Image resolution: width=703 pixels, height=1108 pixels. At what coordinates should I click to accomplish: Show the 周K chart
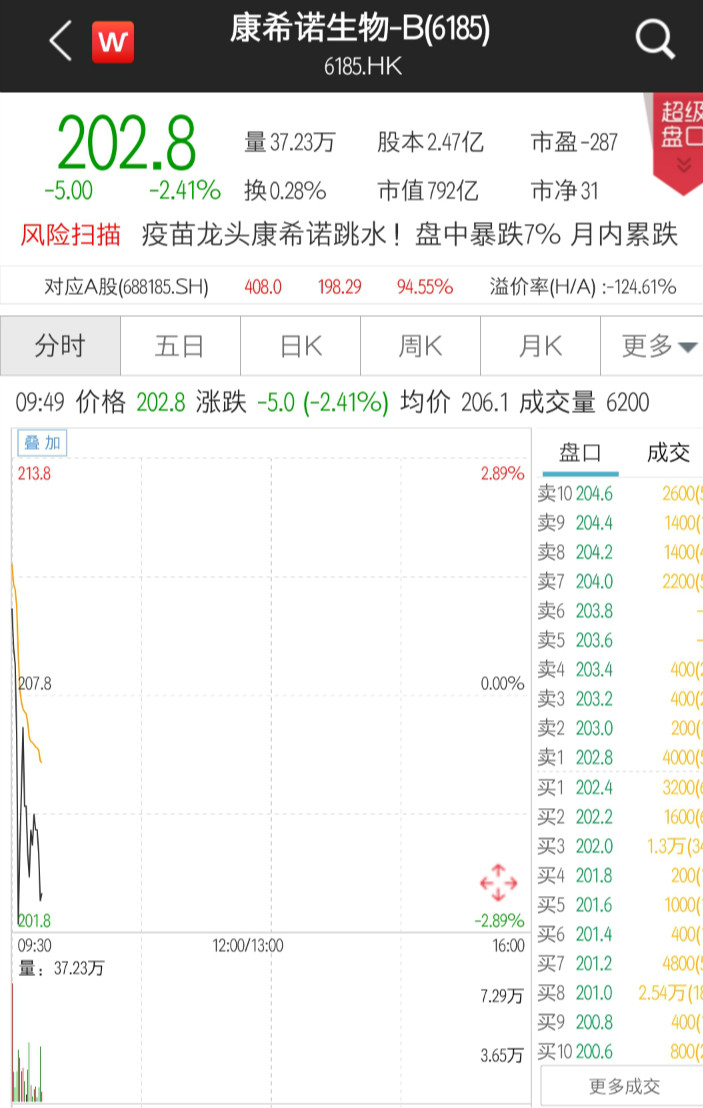pyautogui.click(x=420, y=346)
